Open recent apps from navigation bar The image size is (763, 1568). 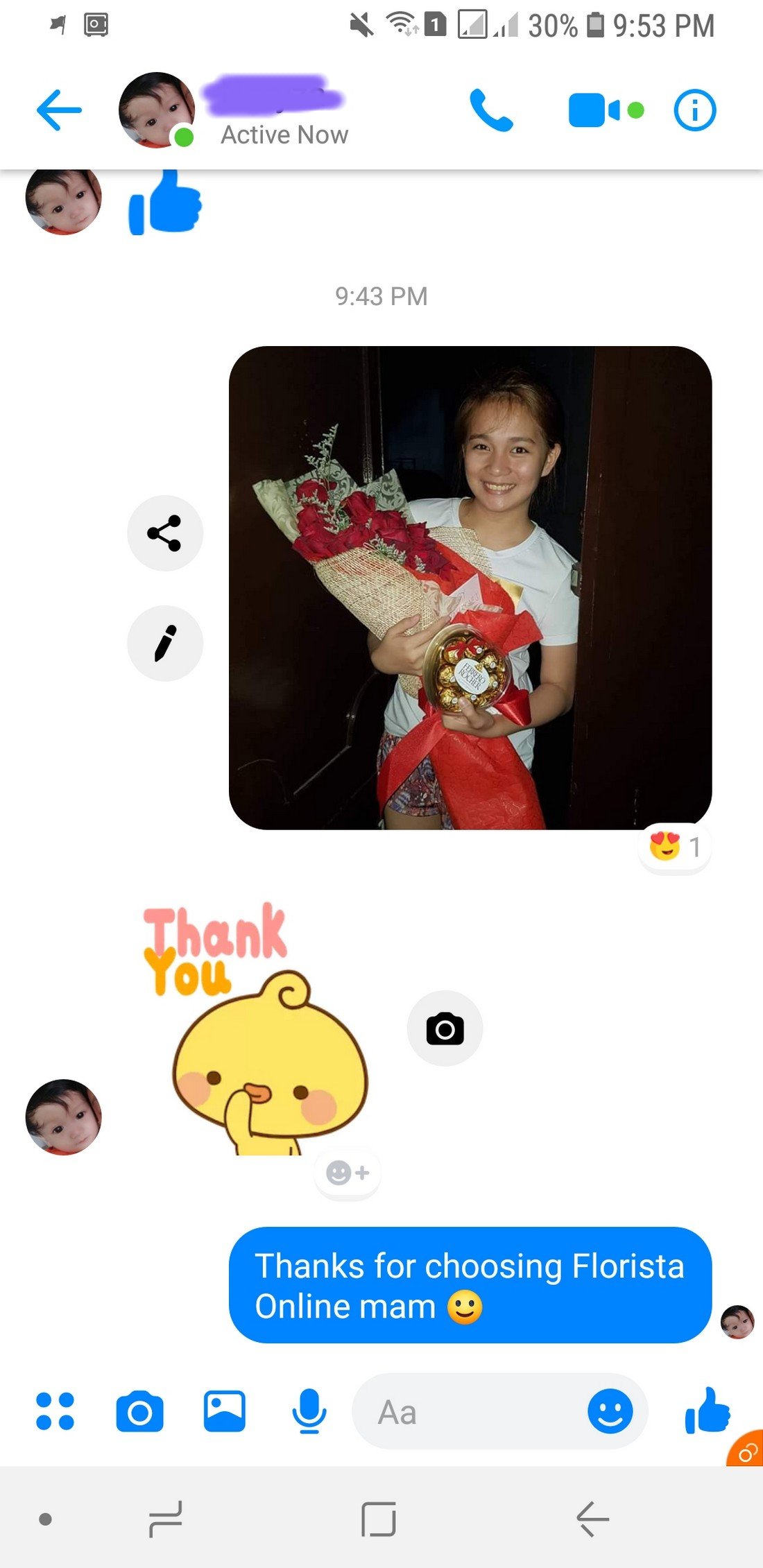click(165, 1519)
